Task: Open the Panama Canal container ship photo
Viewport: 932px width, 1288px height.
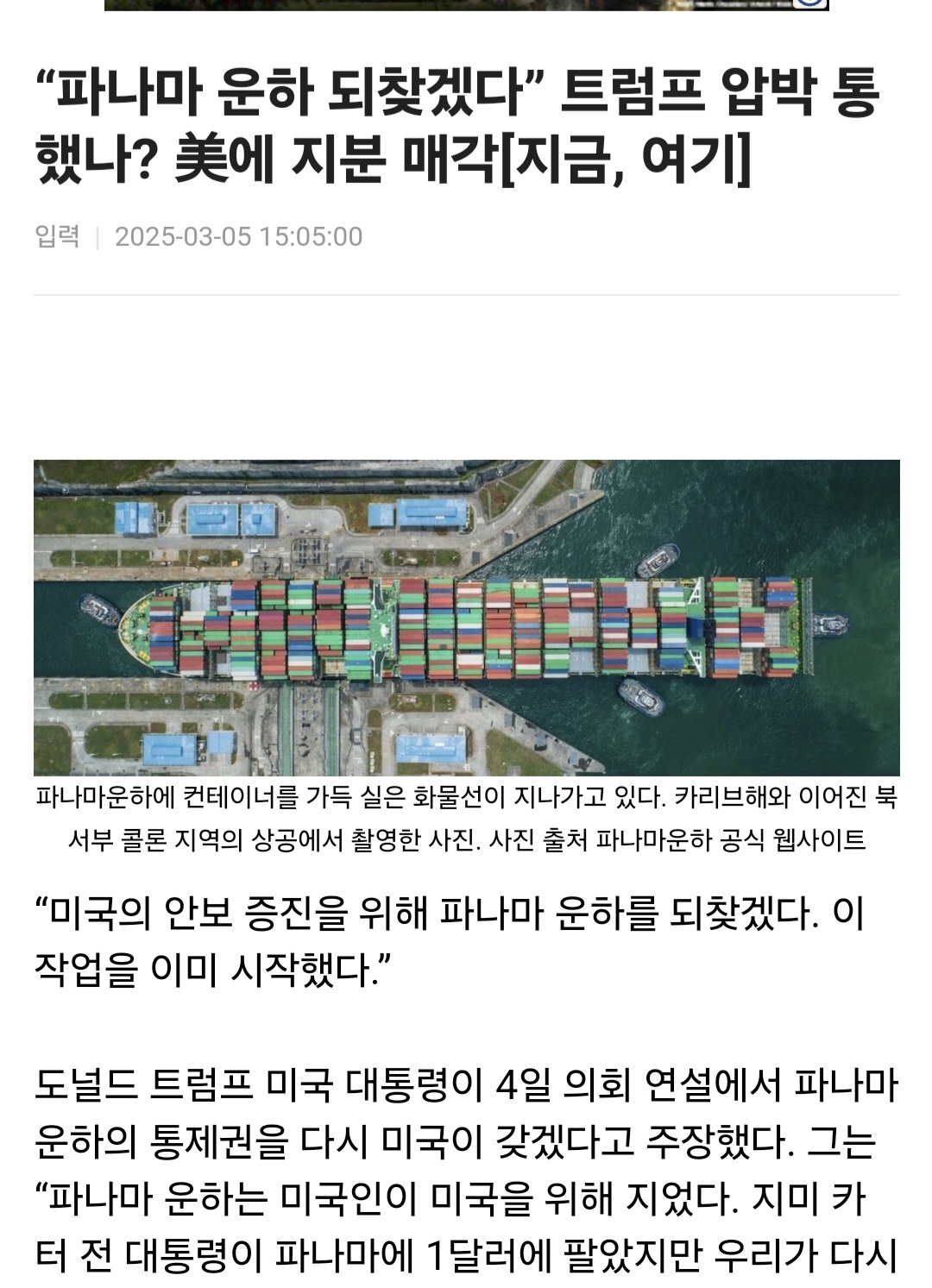Action: (x=466, y=618)
